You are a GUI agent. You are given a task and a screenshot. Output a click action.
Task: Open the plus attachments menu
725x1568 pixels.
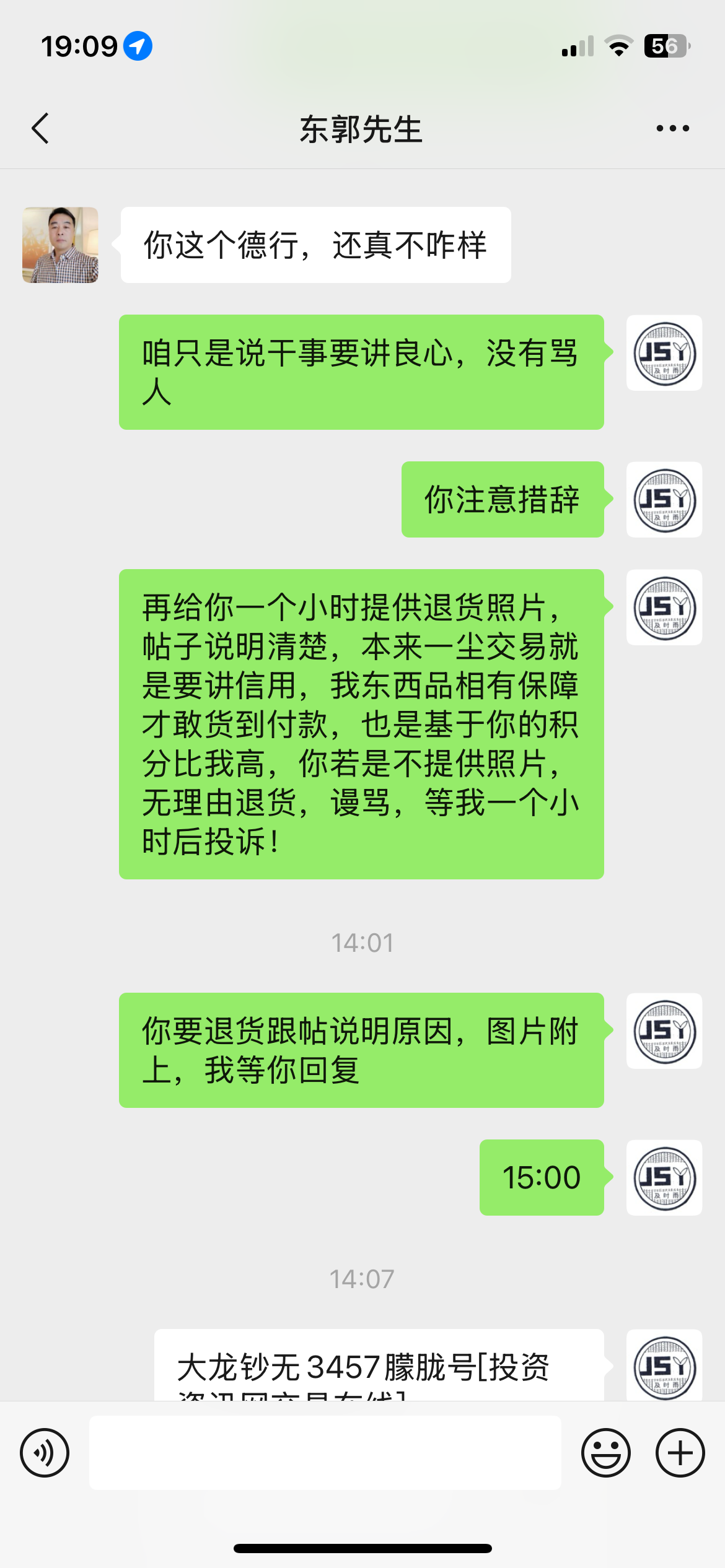(680, 1452)
